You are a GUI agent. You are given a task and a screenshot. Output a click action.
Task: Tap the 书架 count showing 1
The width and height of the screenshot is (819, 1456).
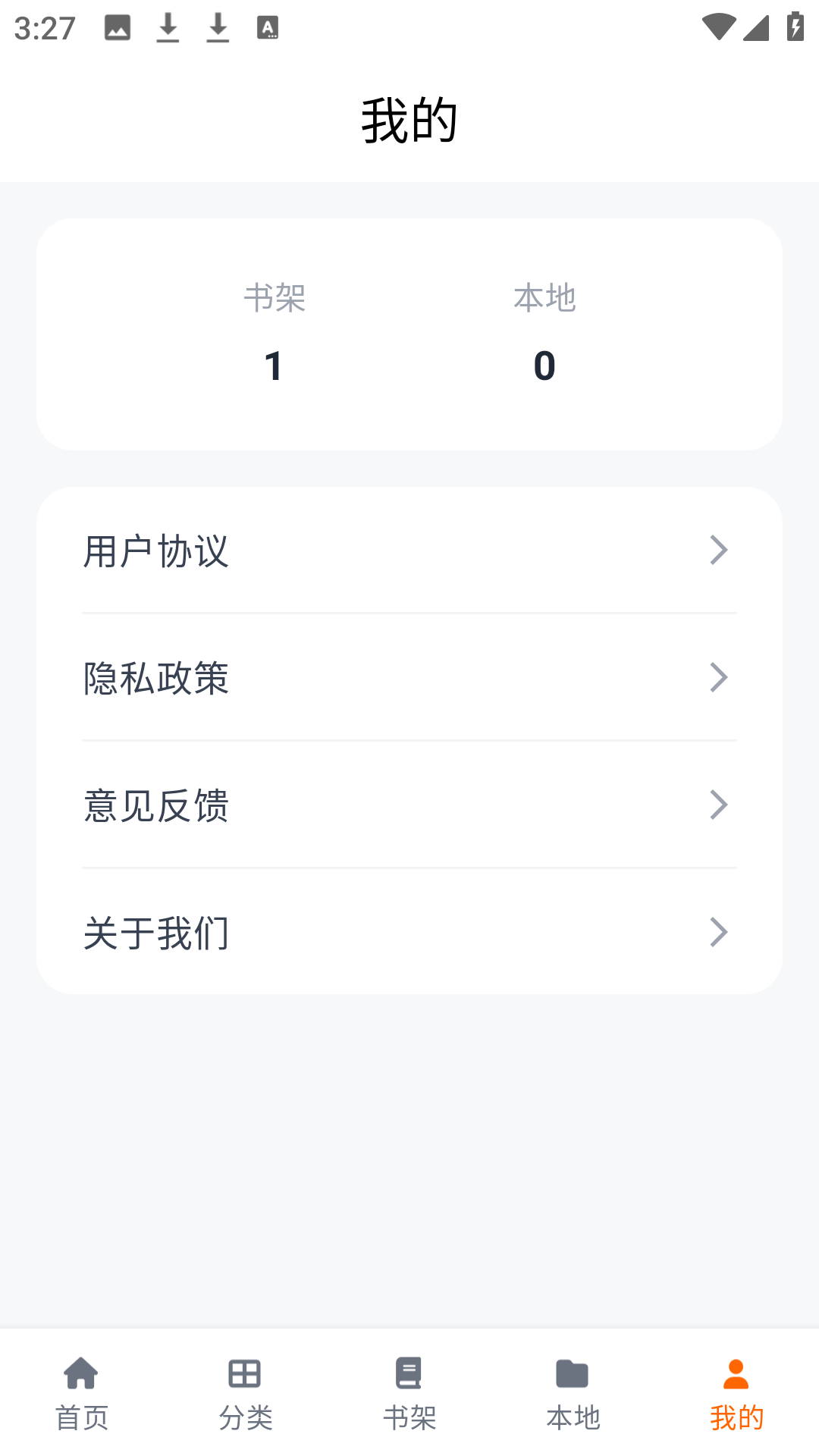(275, 366)
